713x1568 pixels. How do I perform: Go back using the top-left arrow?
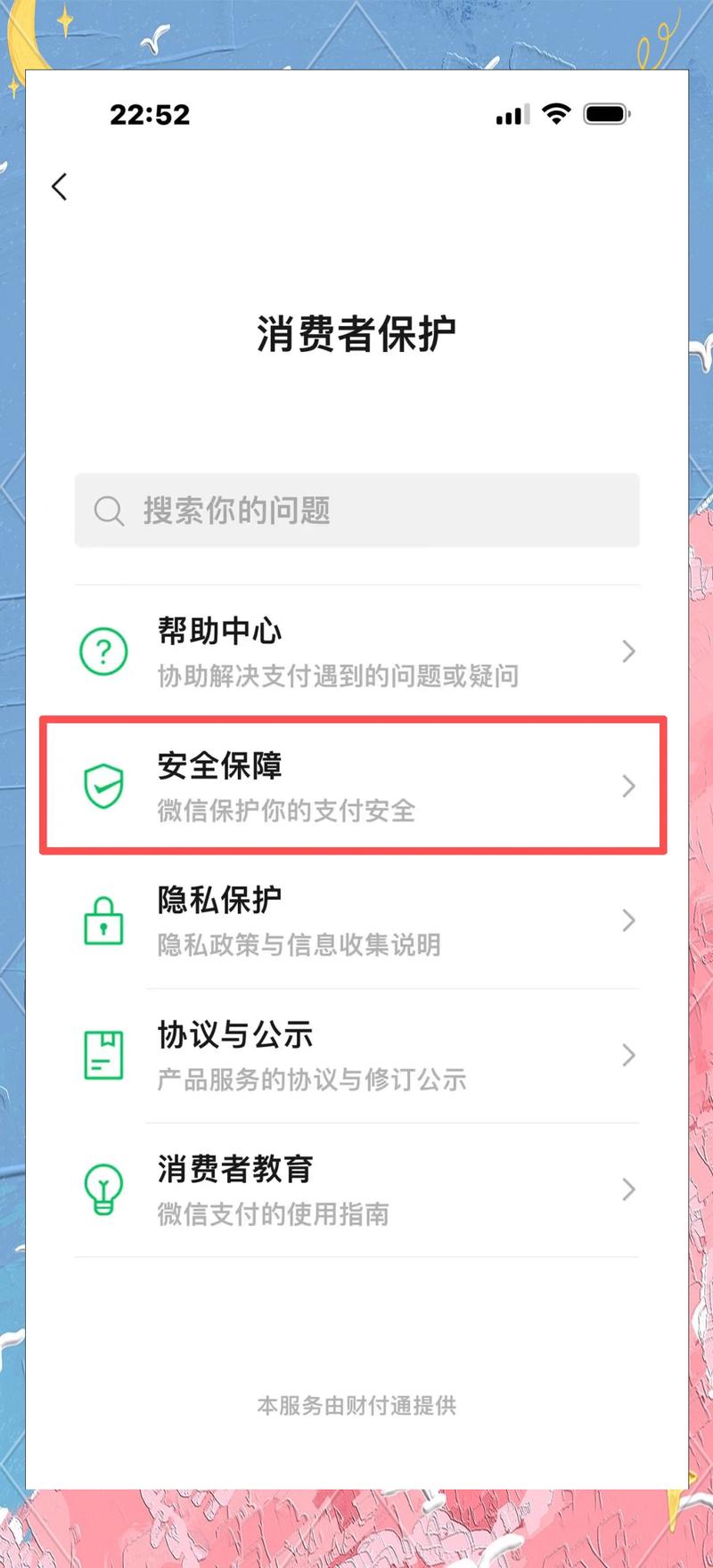(60, 186)
